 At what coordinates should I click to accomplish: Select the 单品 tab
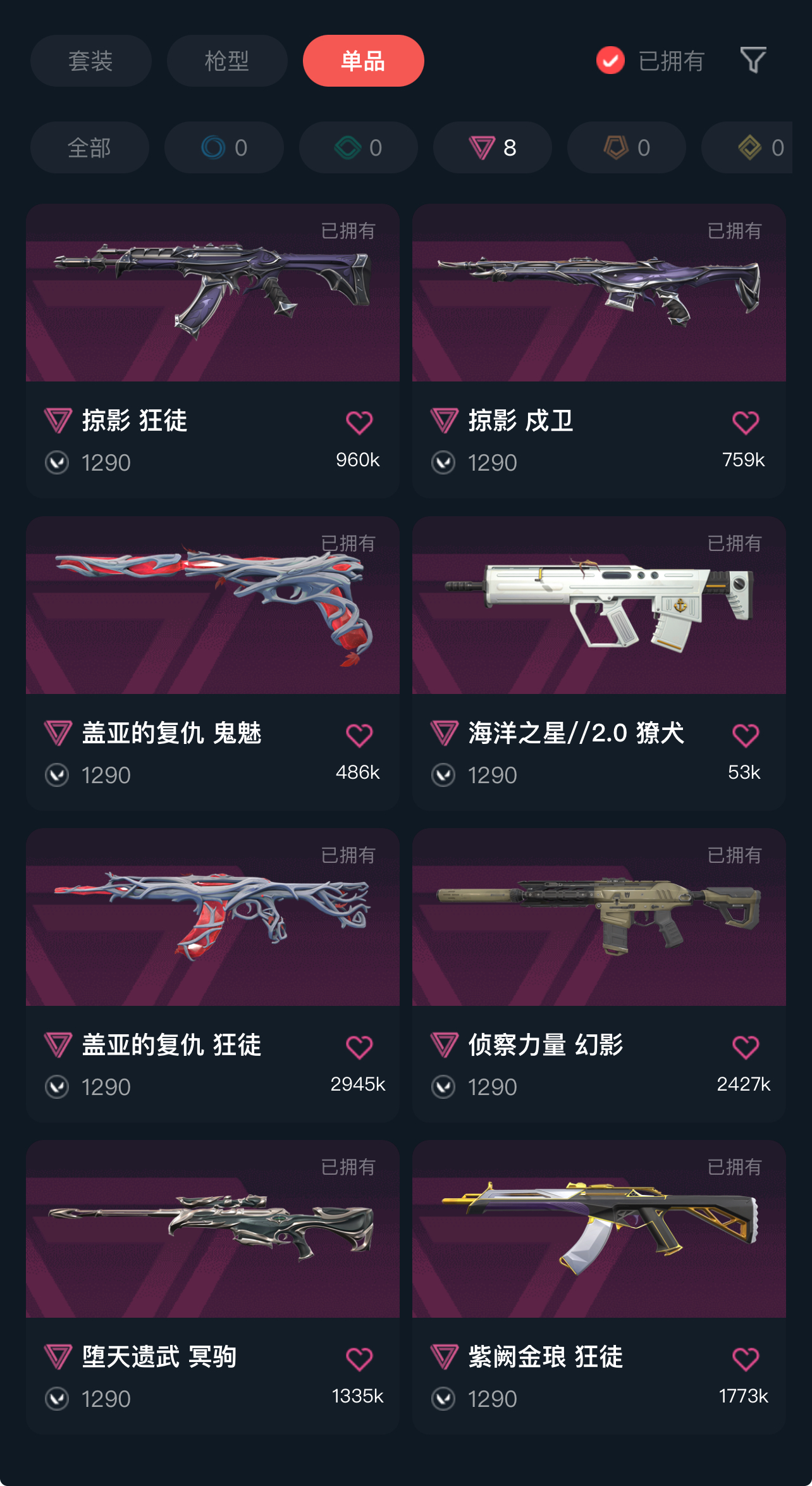point(363,61)
